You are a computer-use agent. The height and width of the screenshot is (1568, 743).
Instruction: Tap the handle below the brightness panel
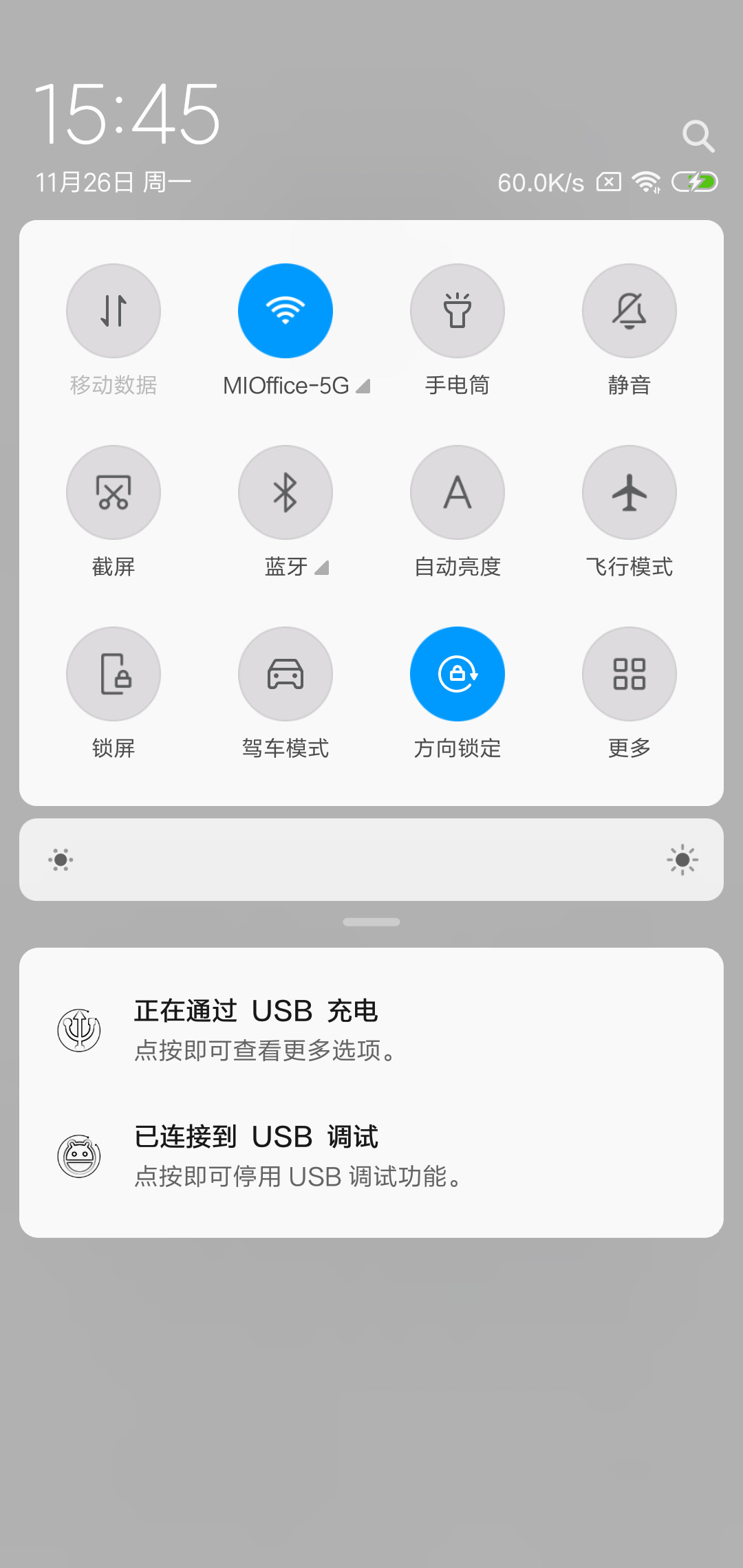tap(371, 922)
